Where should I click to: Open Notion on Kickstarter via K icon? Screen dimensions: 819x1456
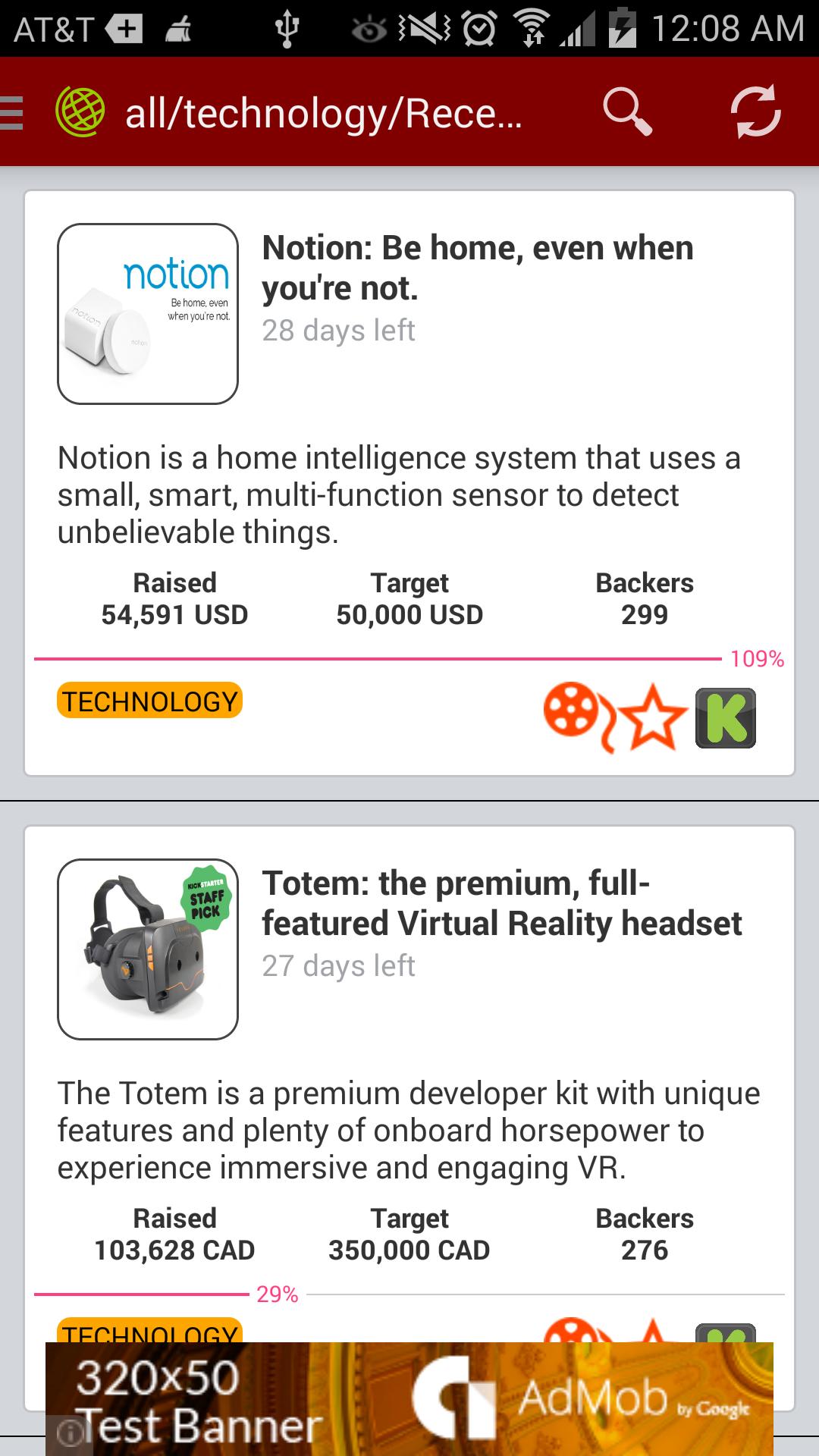tap(726, 717)
